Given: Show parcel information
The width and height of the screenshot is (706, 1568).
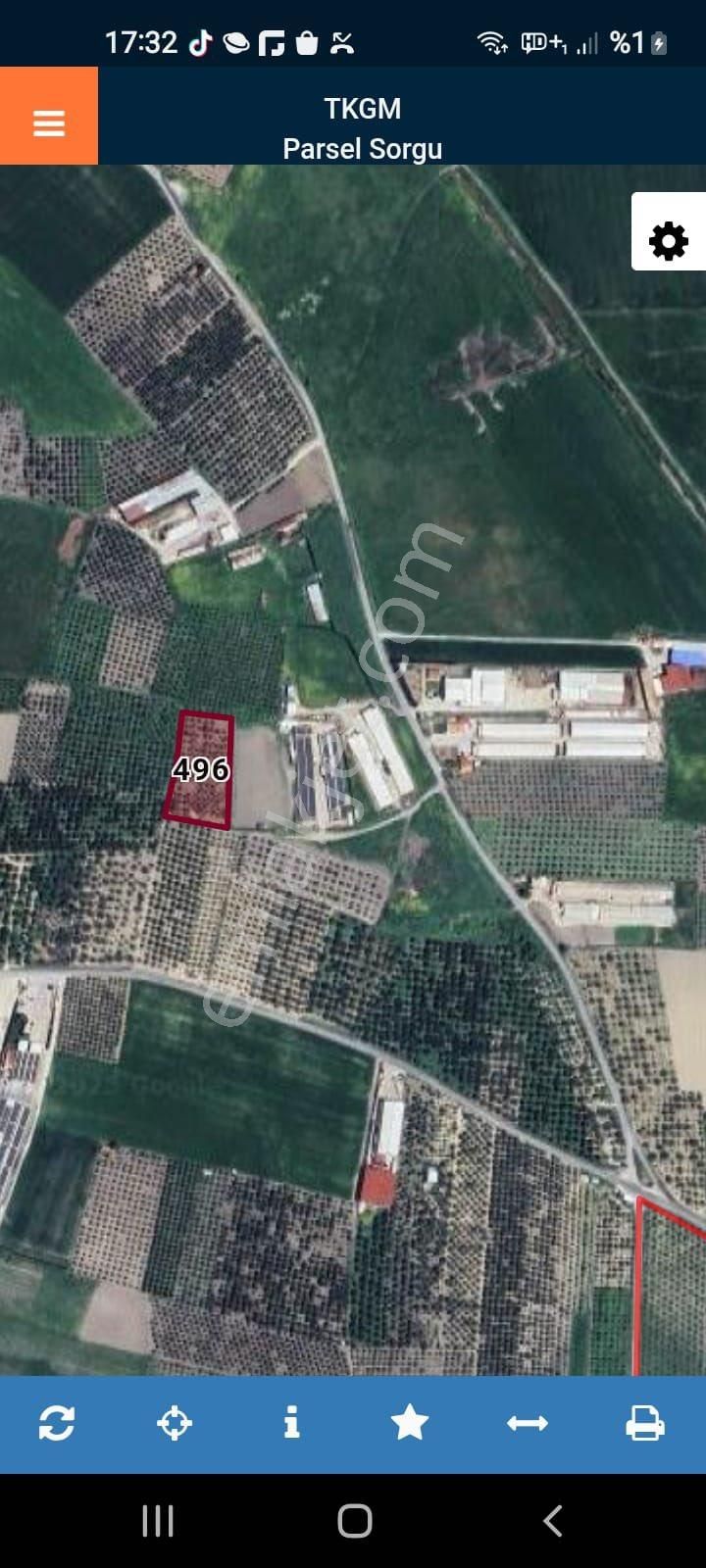Looking at the screenshot, I should tap(291, 1423).
